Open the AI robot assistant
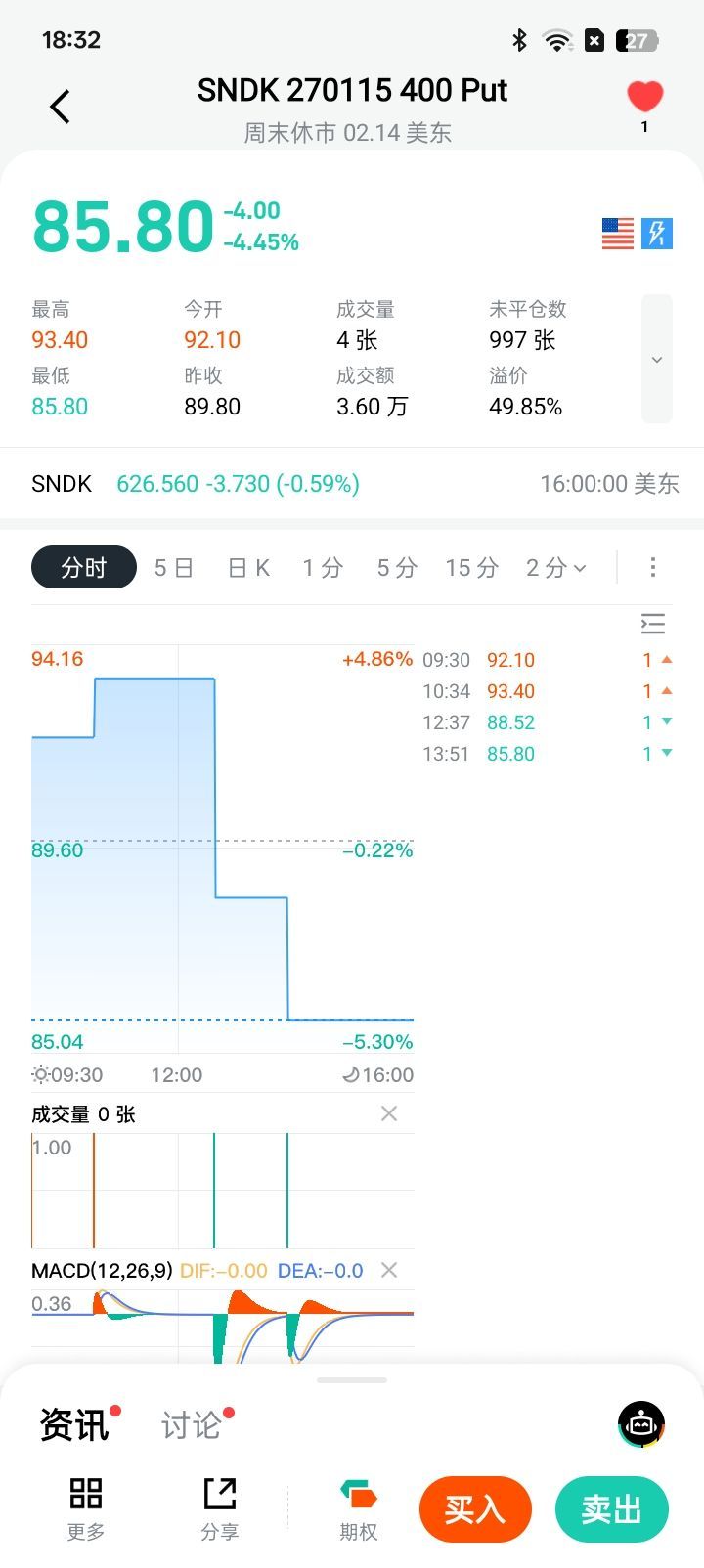The width and height of the screenshot is (704, 1568). pos(641,1424)
